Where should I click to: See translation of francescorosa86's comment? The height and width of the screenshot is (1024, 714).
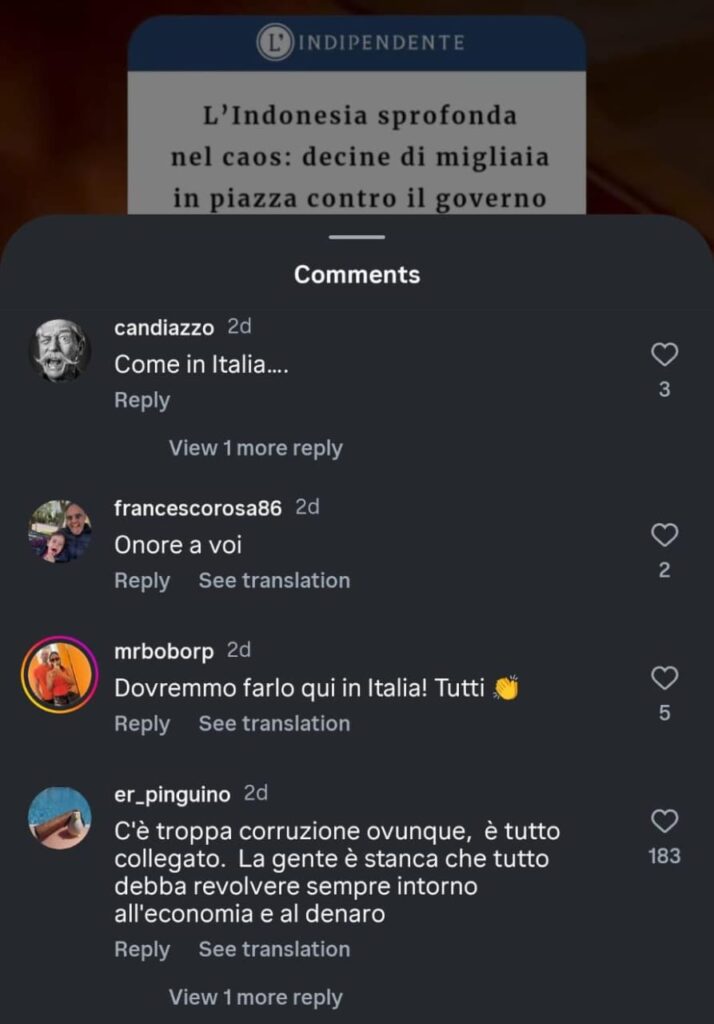point(274,580)
